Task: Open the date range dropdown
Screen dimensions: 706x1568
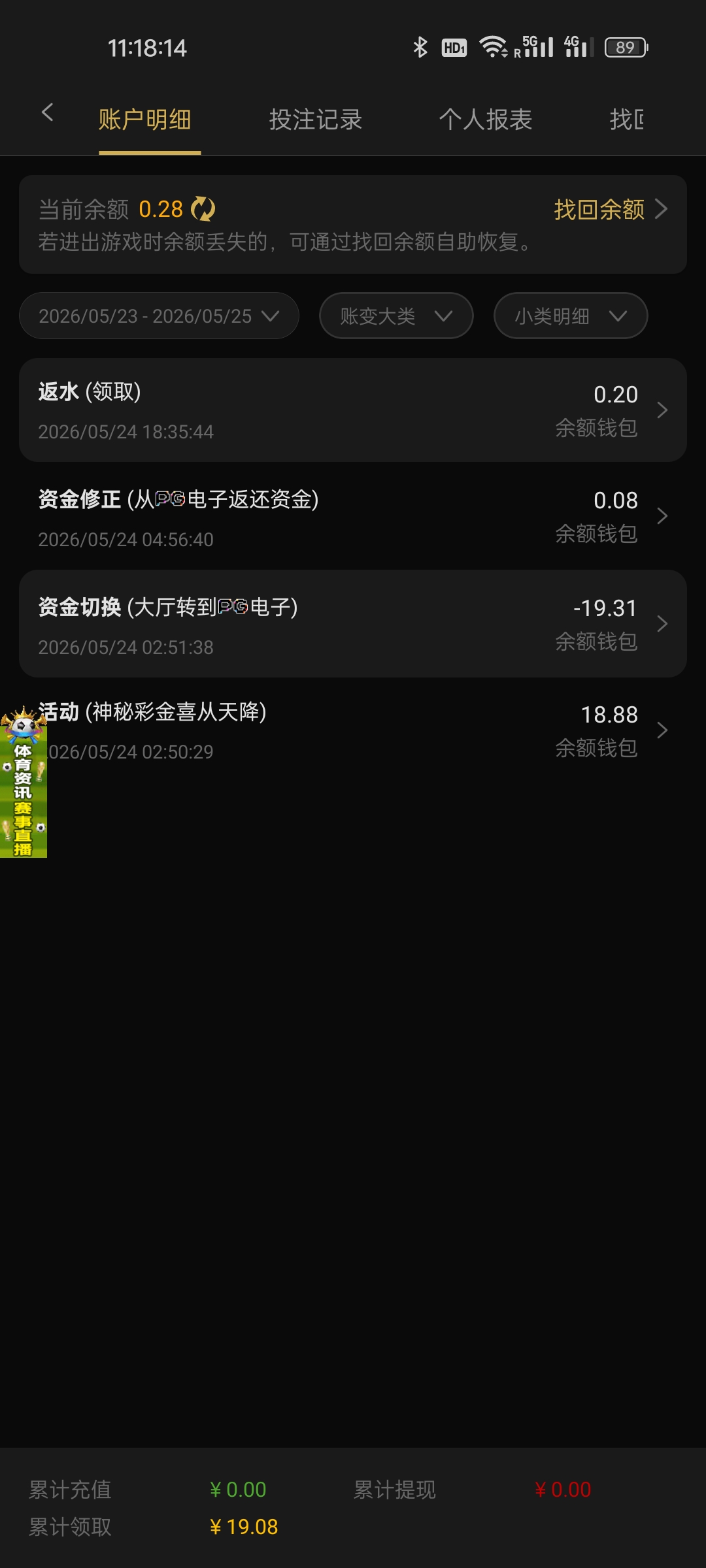Action: (159, 316)
